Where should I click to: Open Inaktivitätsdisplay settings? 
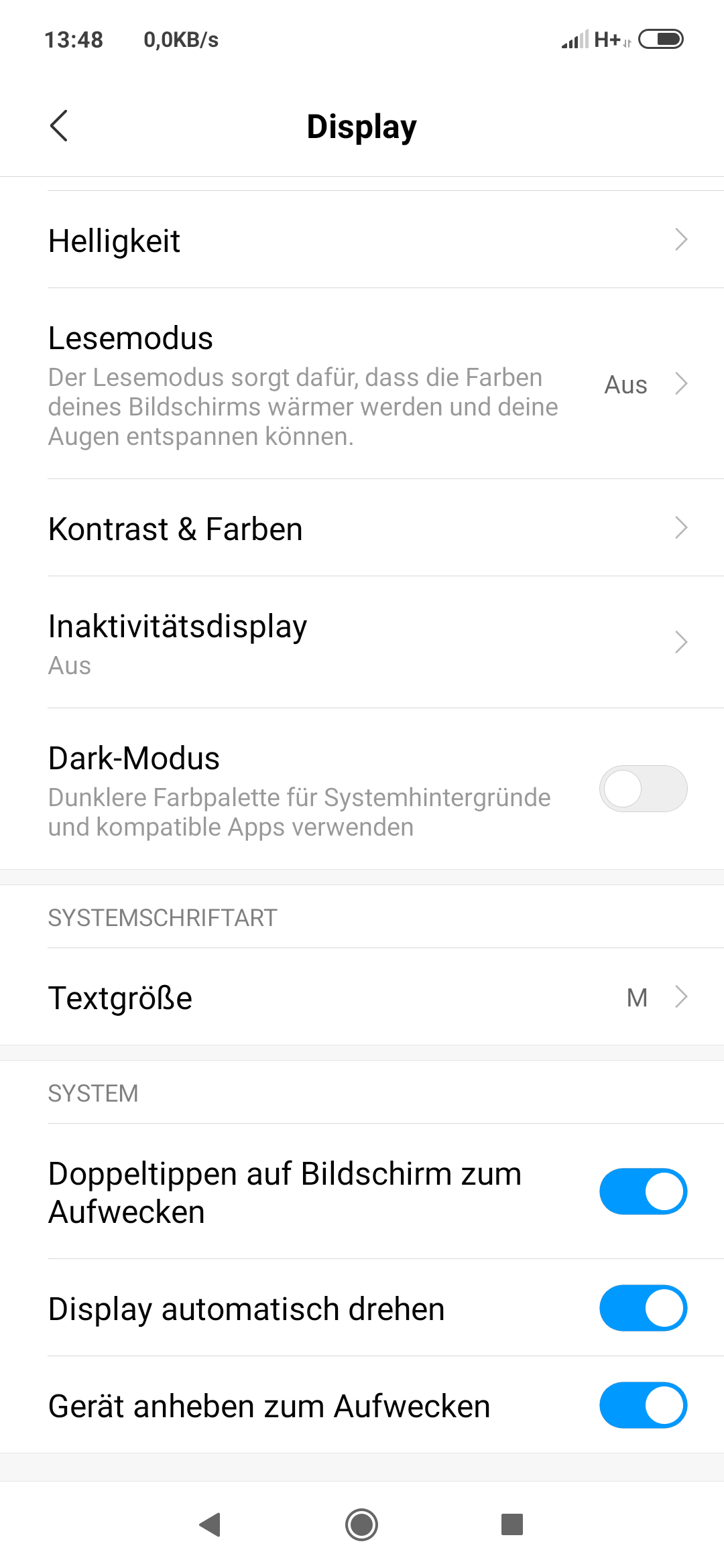(x=362, y=642)
